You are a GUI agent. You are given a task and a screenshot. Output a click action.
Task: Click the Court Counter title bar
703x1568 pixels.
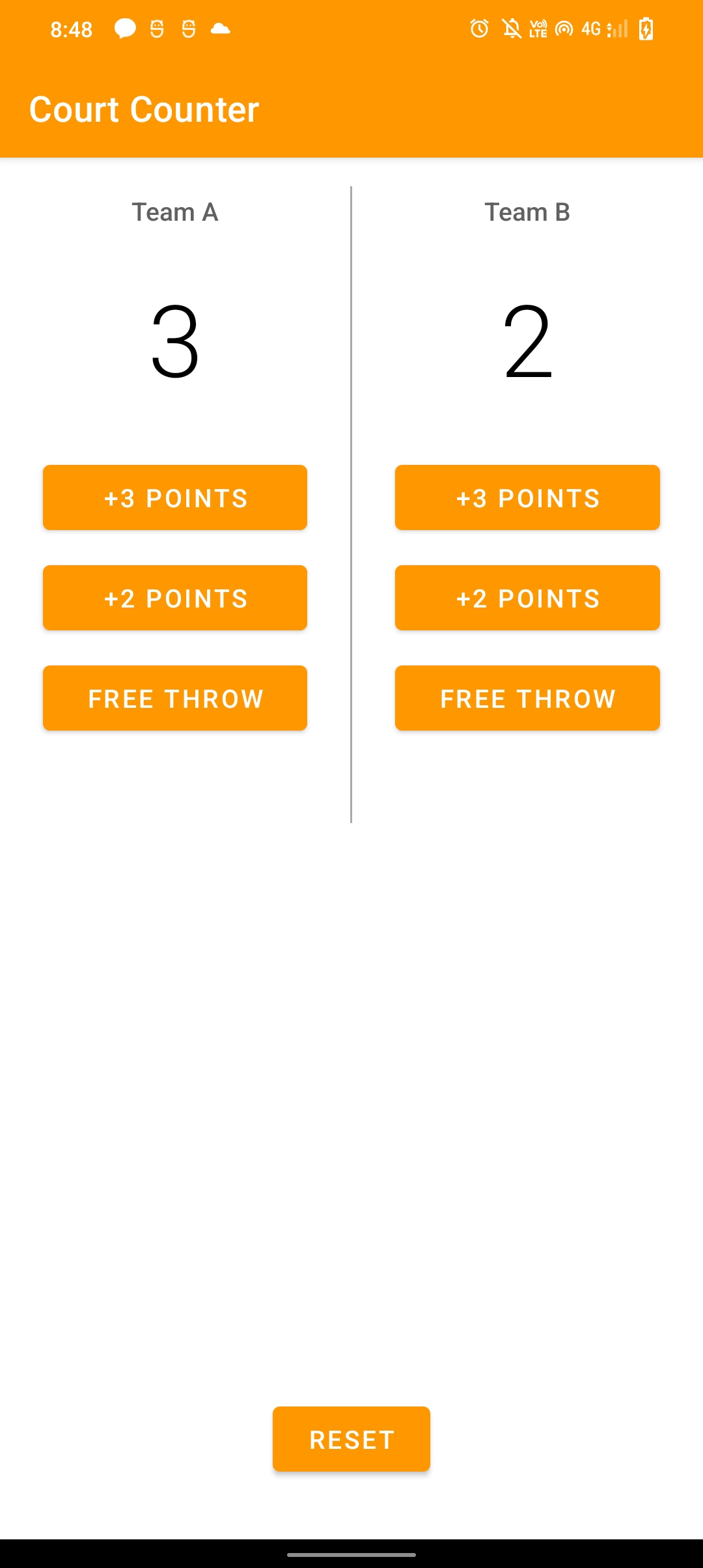(x=145, y=109)
